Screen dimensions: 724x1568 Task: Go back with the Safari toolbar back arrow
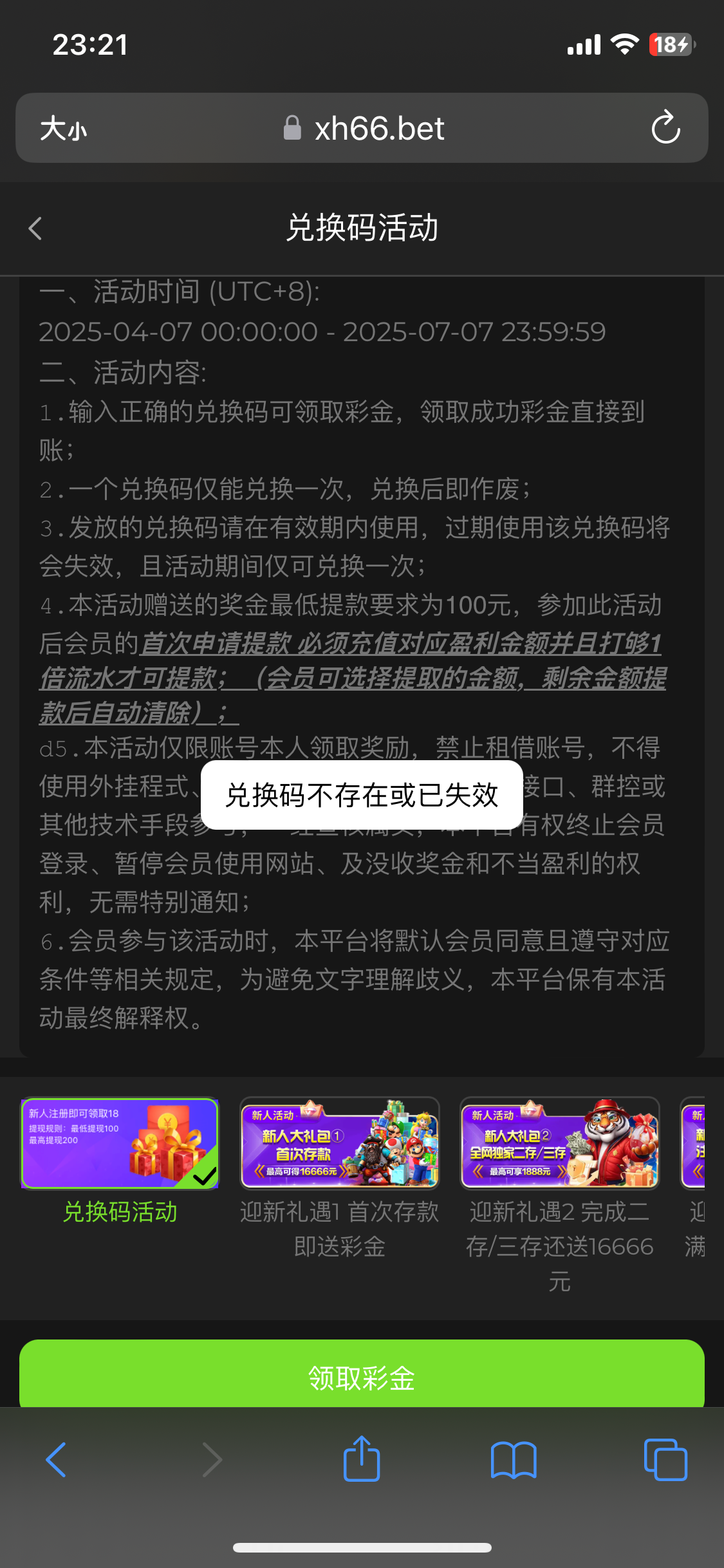click(x=57, y=1460)
